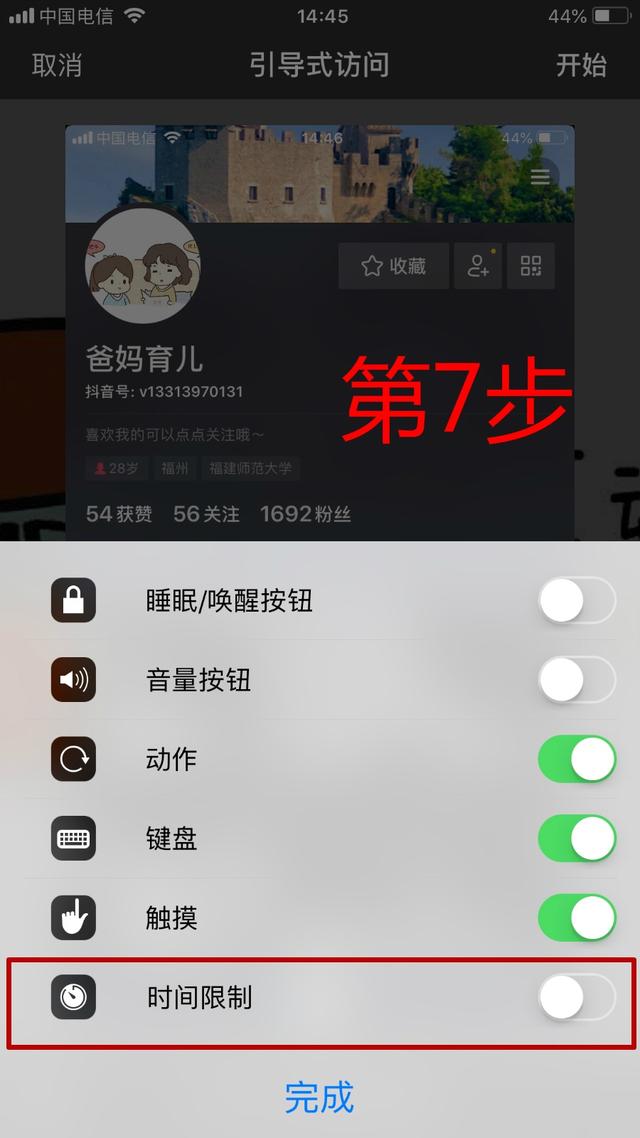
Task: Enable the 睡眠/唤醒按钮 switch
Action: point(576,601)
